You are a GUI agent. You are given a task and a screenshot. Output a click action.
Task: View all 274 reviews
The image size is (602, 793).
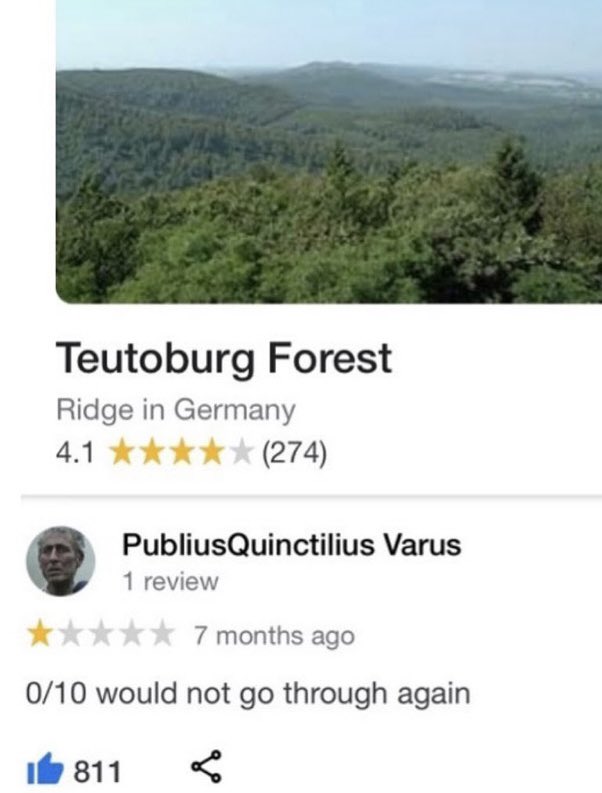(x=294, y=453)
